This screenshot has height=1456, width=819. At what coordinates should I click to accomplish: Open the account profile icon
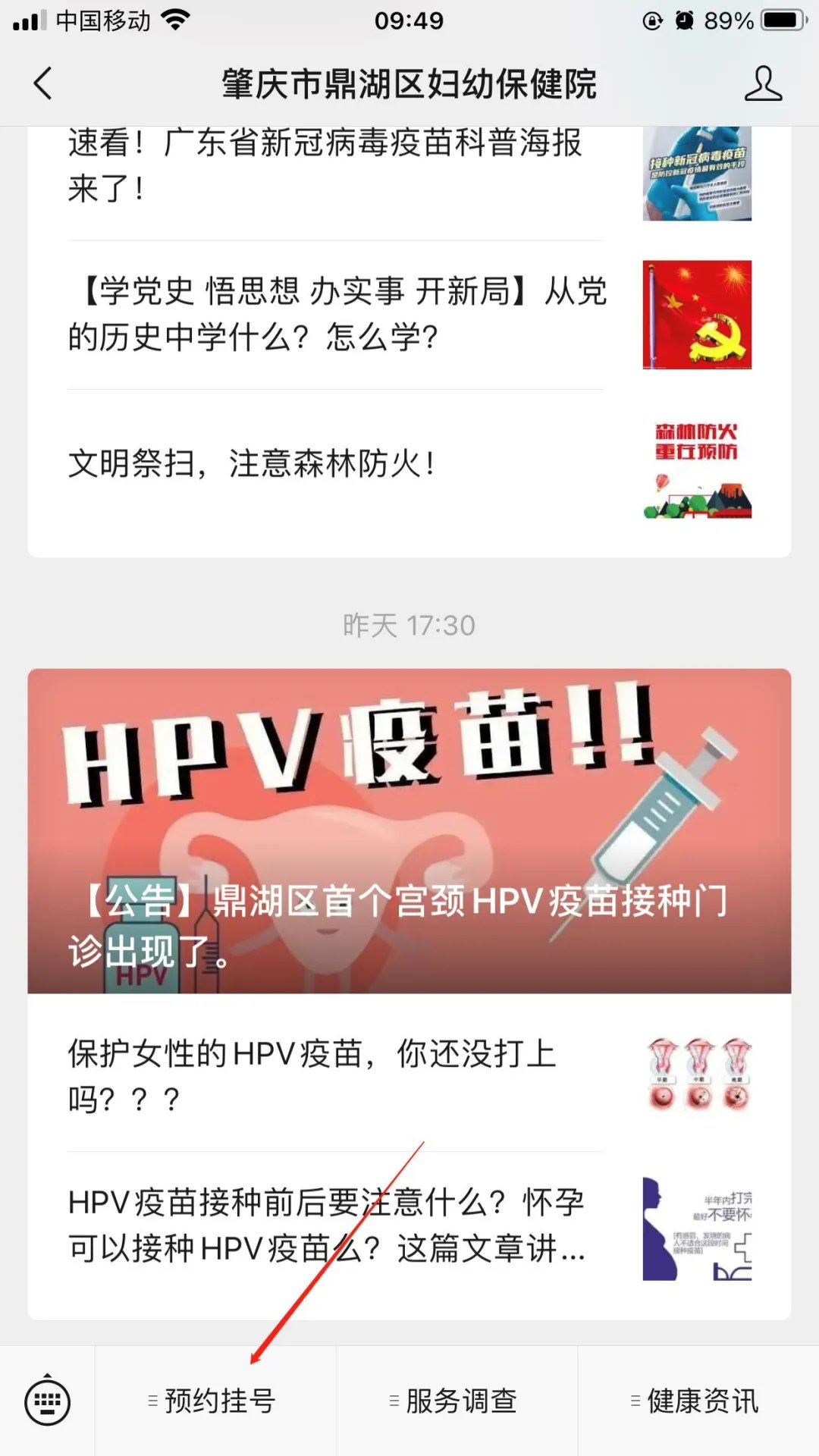(762, 83)
